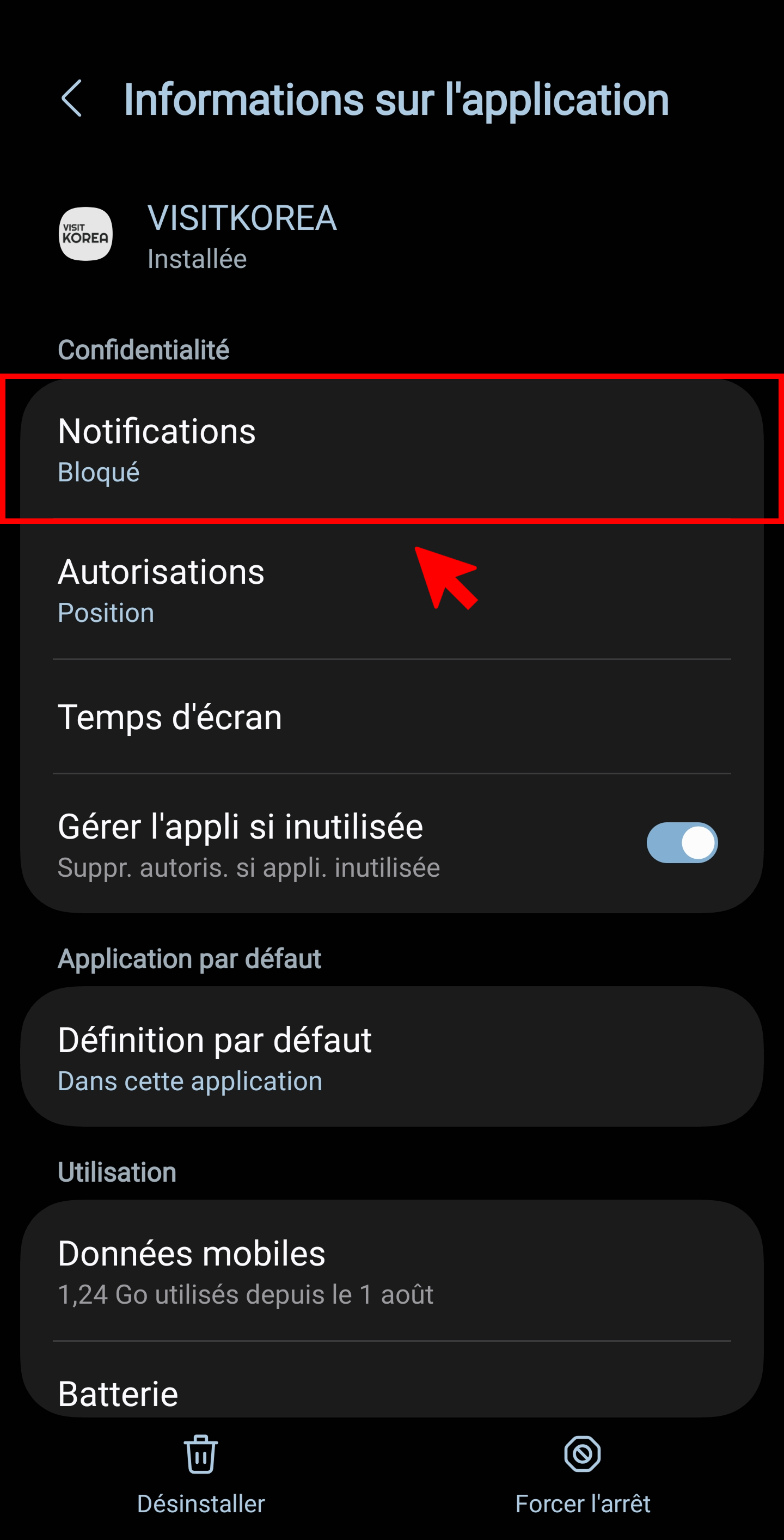Open Temps d'écran
The image size is (784, 1540).
pos(391,717)
